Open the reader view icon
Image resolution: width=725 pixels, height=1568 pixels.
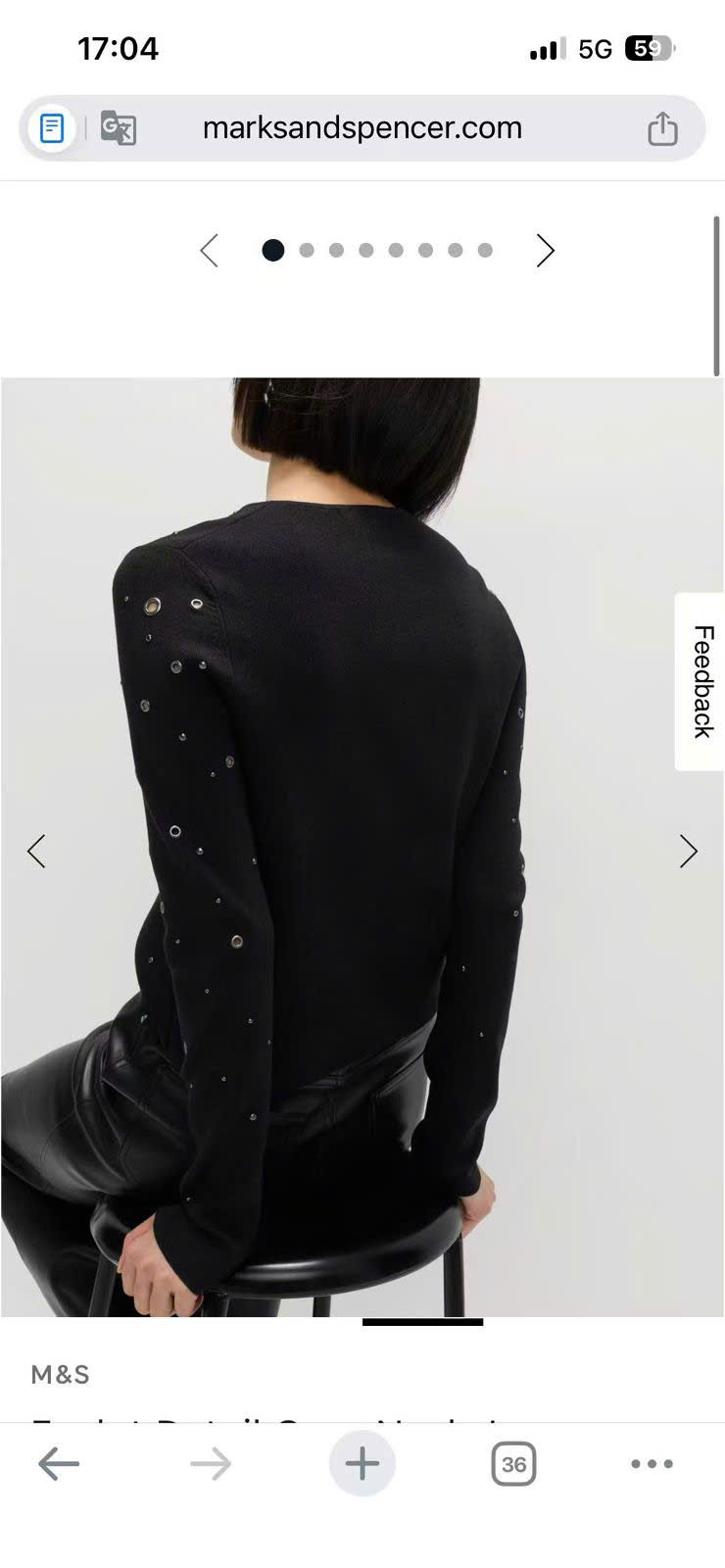point(51,127)
